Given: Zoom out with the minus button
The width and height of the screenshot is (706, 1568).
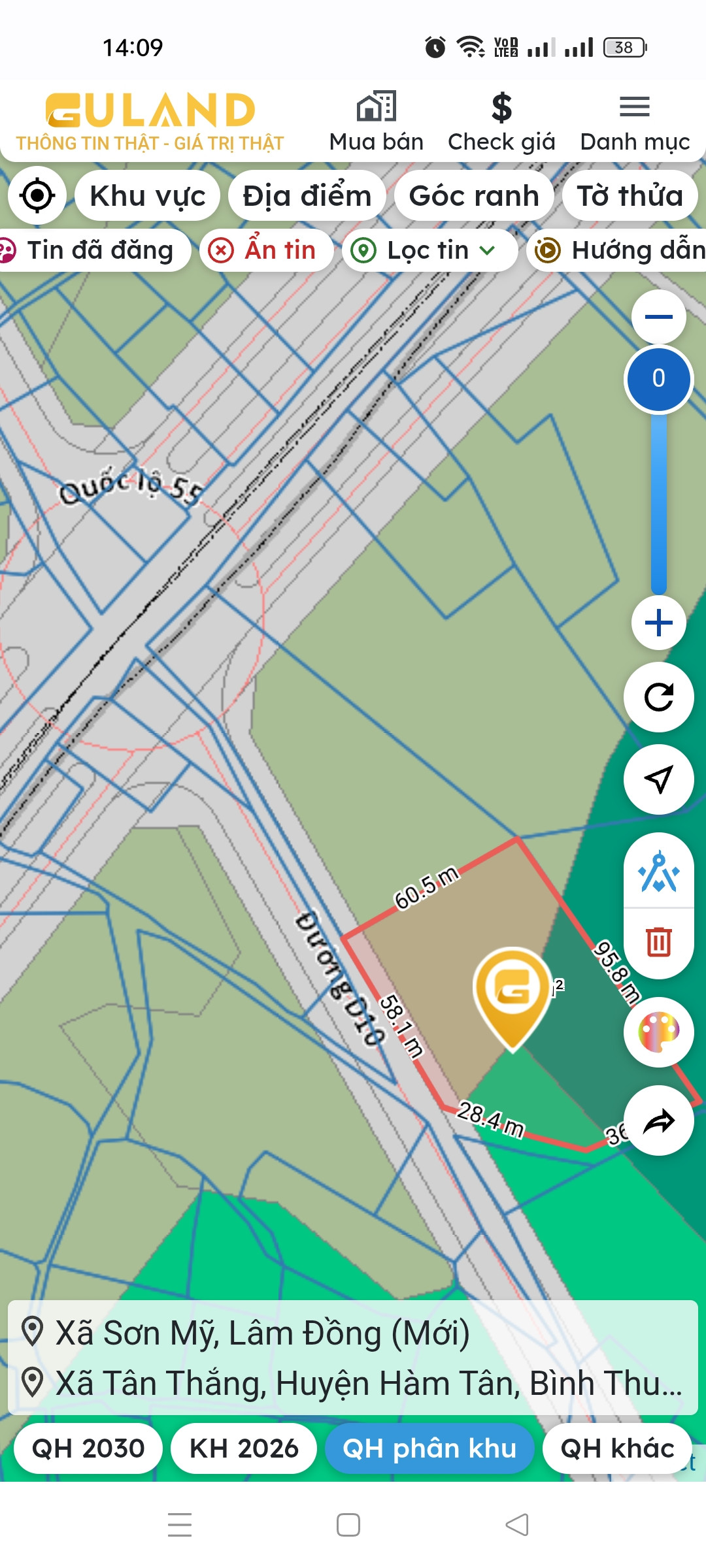Looking at the screenshot, I should pos(659,317).
